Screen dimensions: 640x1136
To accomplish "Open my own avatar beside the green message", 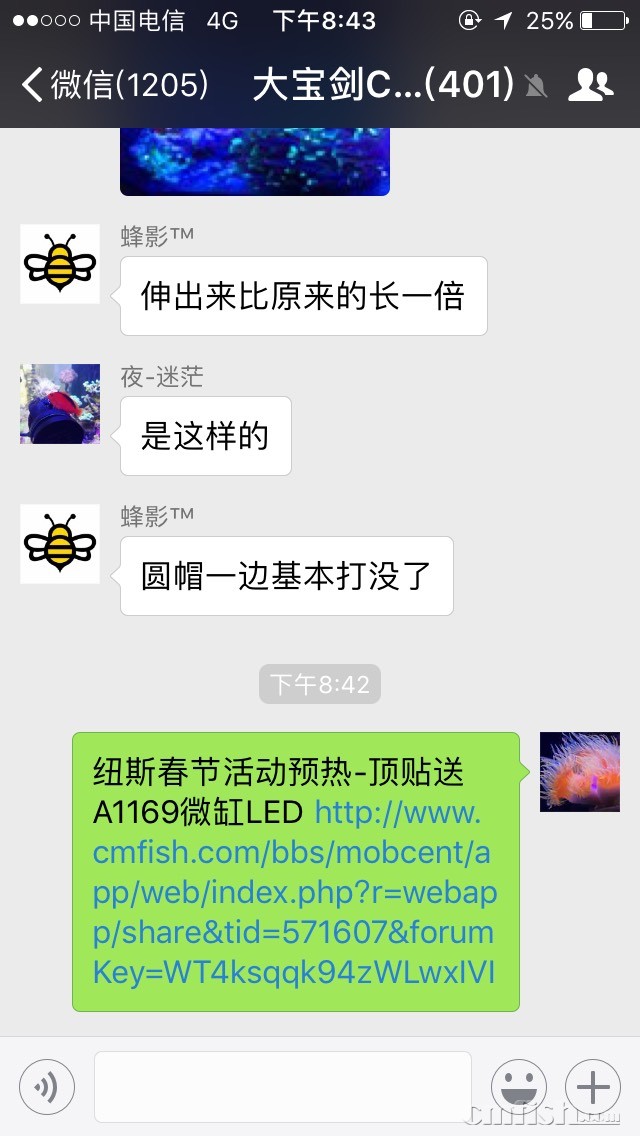I will 580,772.
